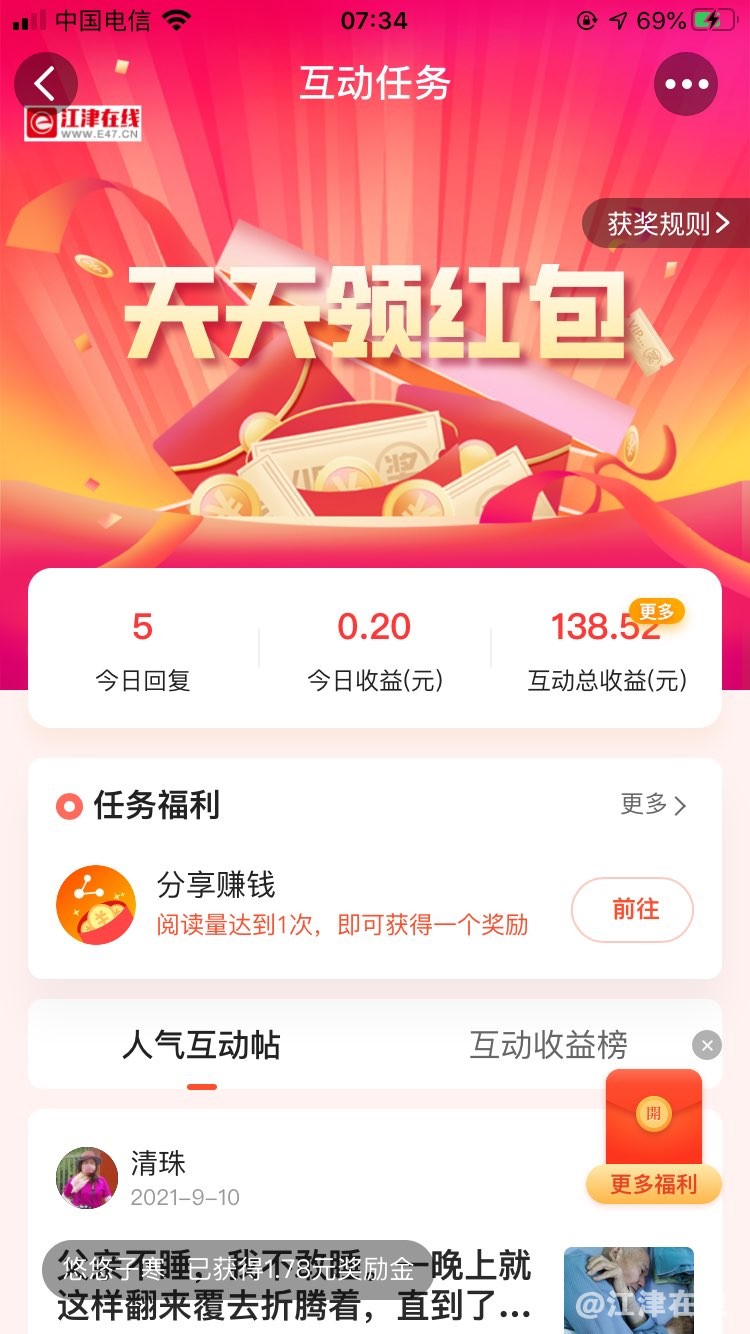750x1334 pixels.
Task: View 清珠's profile avatar
Action: 87,1178
